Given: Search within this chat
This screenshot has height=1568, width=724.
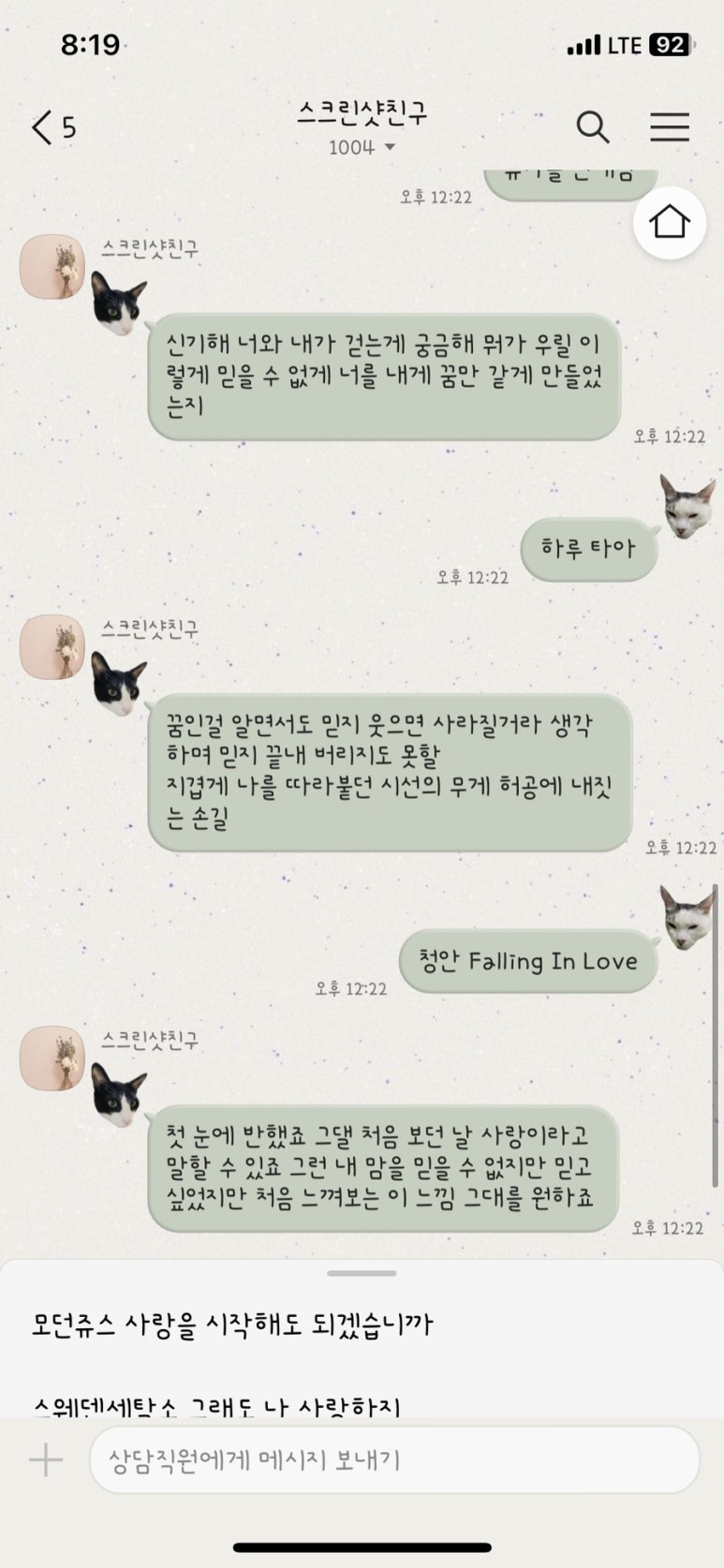Looking at the screenshot, I should pyautogui.click(x=592, y=127).
